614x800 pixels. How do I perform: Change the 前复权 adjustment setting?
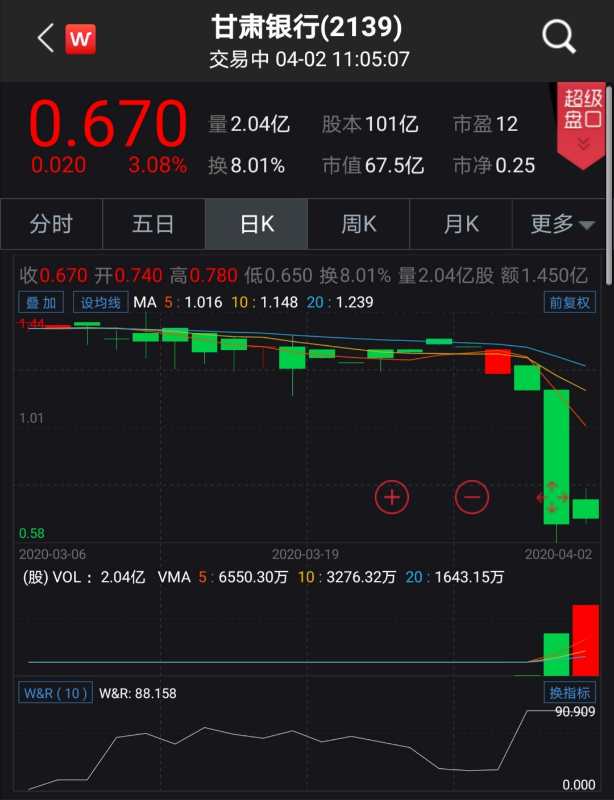click(569, 302)
